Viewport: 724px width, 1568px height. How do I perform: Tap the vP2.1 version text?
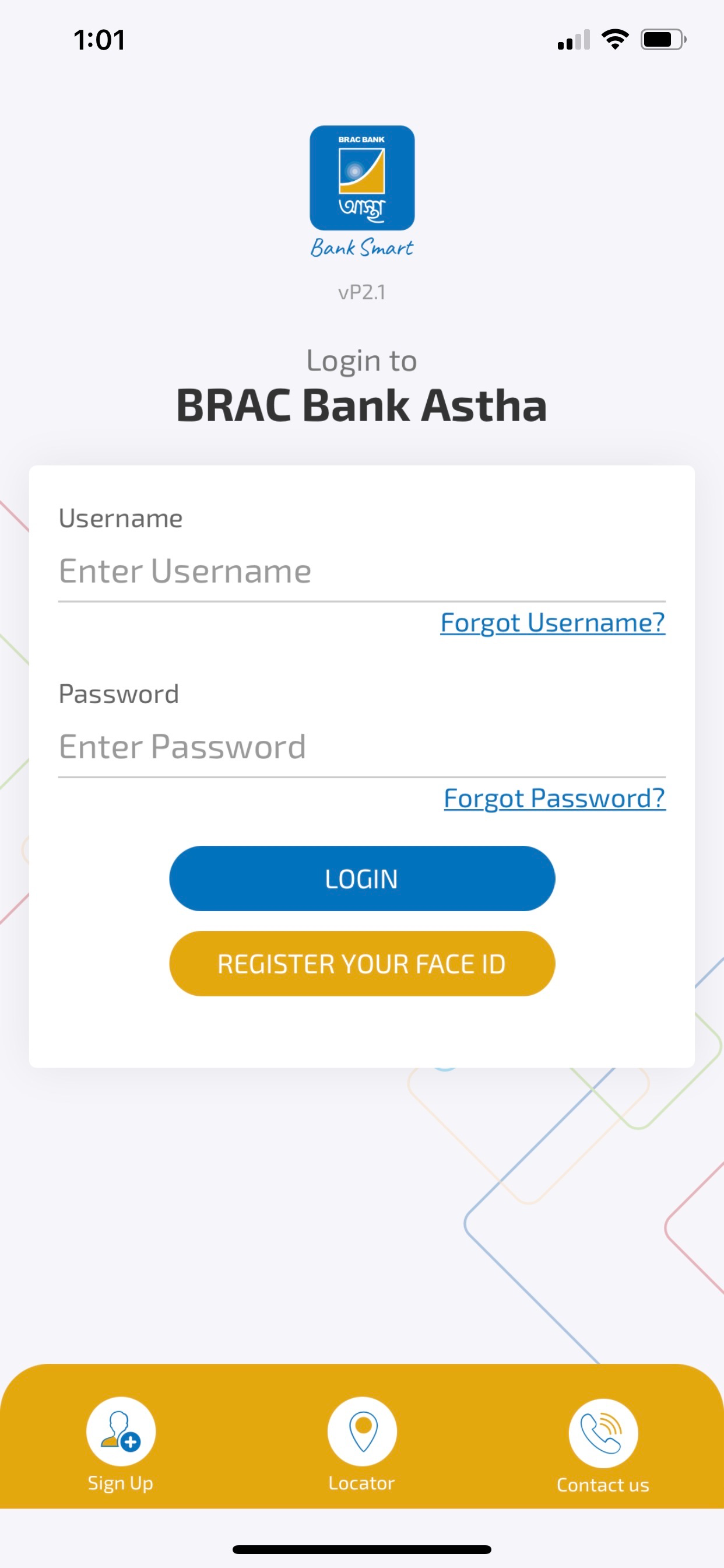(x=362, y=292)
